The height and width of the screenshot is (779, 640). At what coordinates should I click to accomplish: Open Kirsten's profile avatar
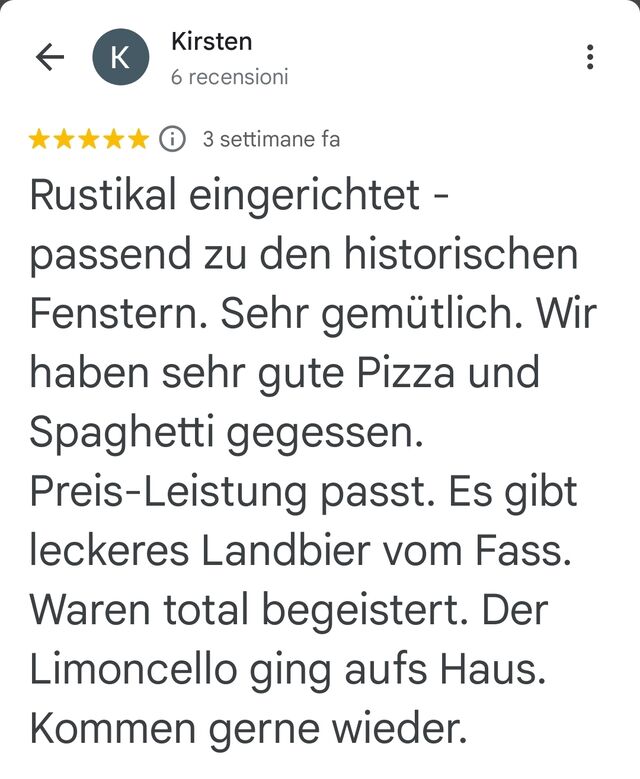pos(121,57)
